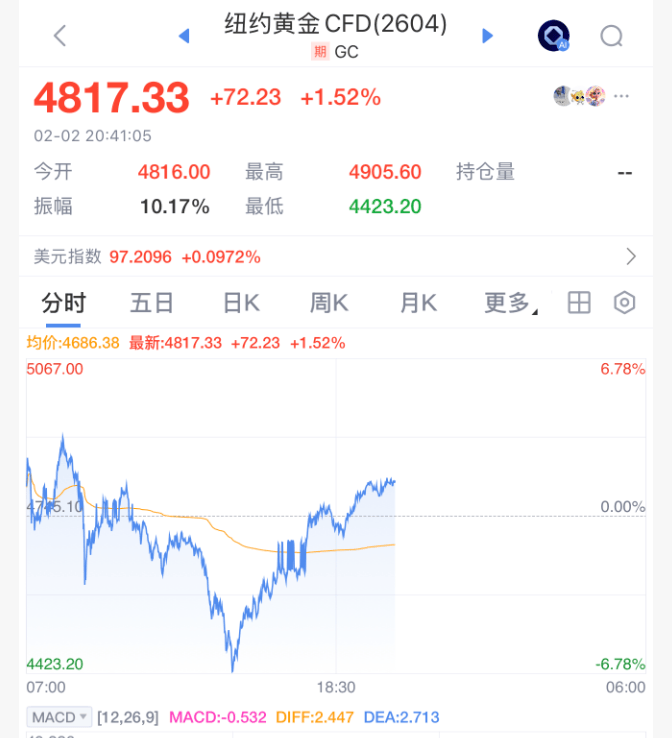Open the chart layout grid icon
This screenshot has height=738, width=672.
(579, 303)
